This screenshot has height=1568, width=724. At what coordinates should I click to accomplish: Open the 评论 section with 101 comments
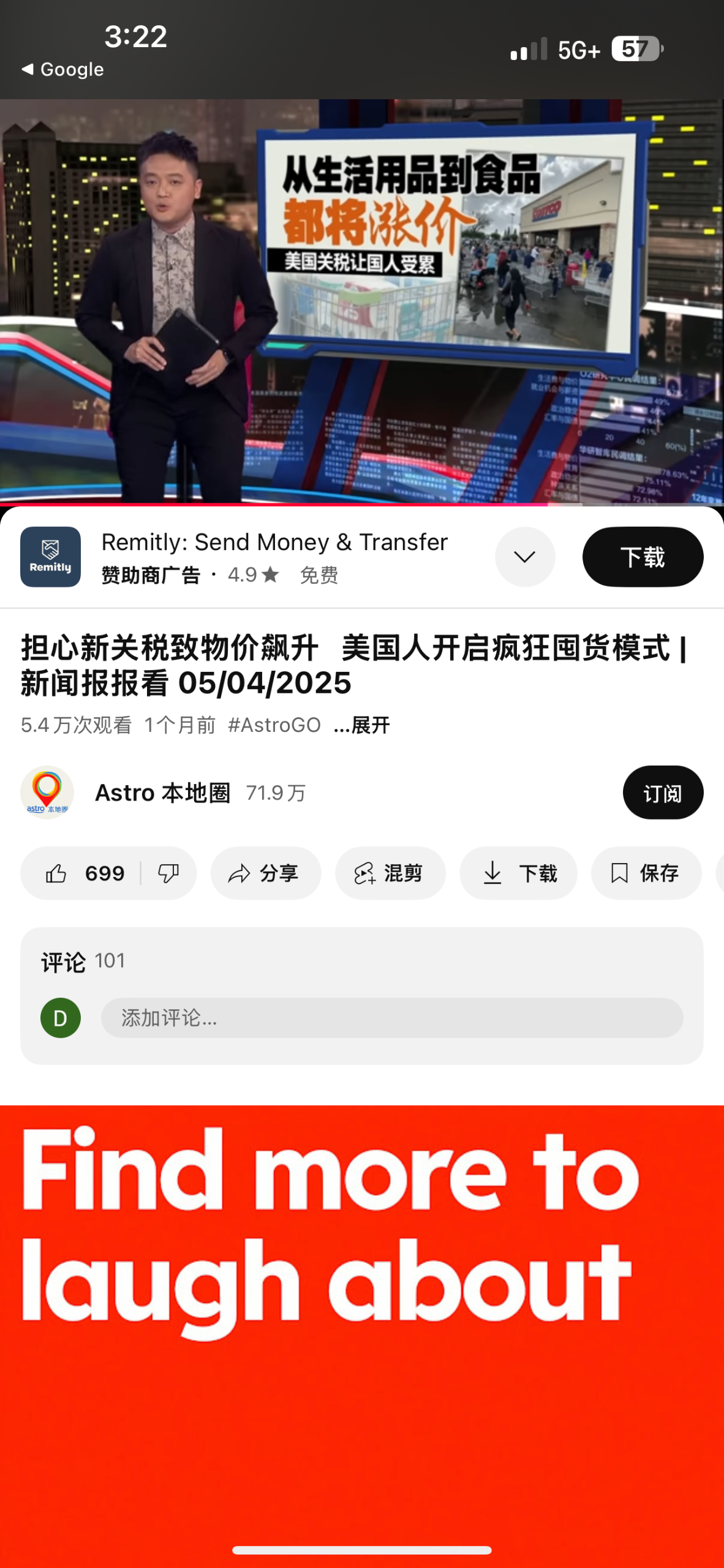(x=83, y=962)
